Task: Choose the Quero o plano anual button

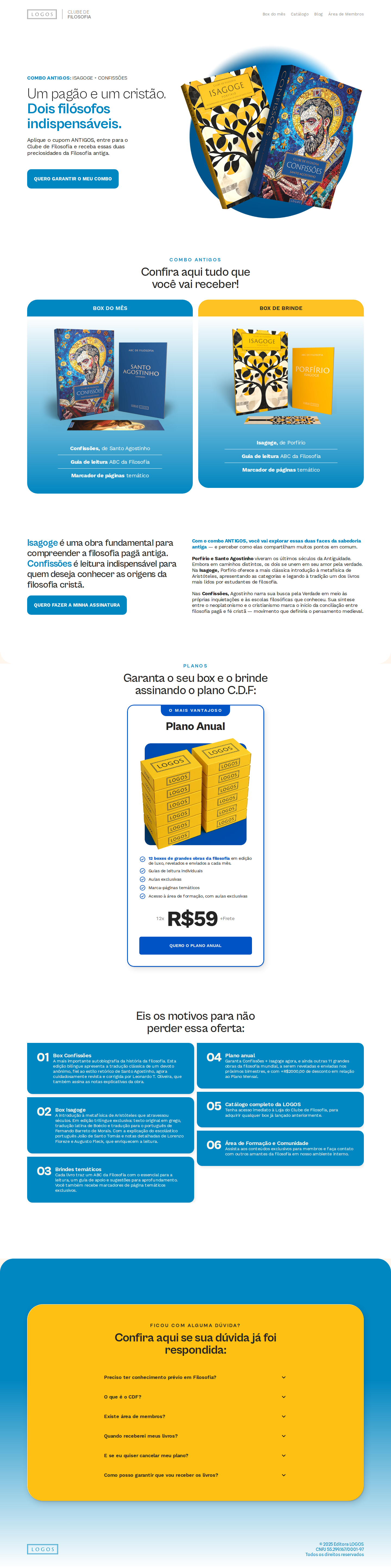Action: point(195,945)
